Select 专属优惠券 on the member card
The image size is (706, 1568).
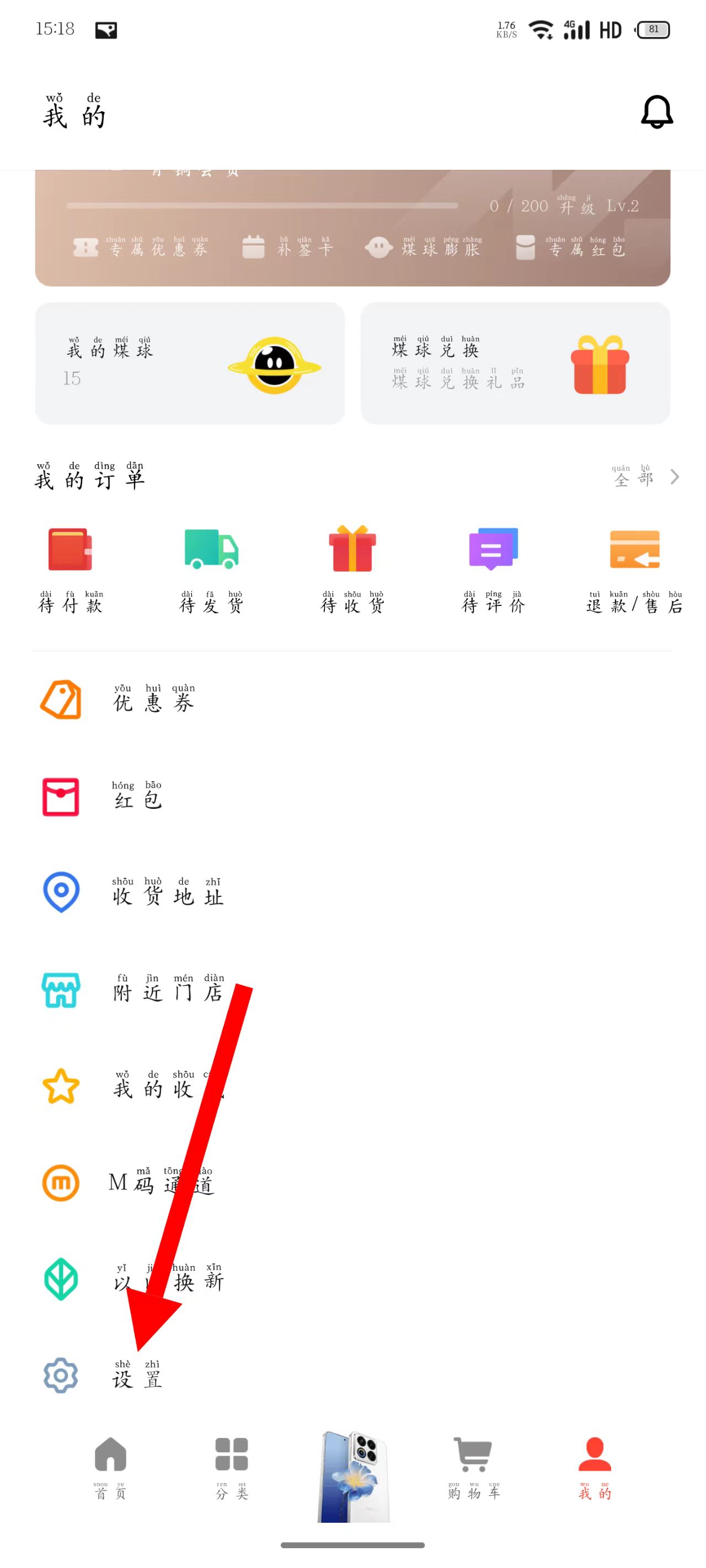click(141, 248)
